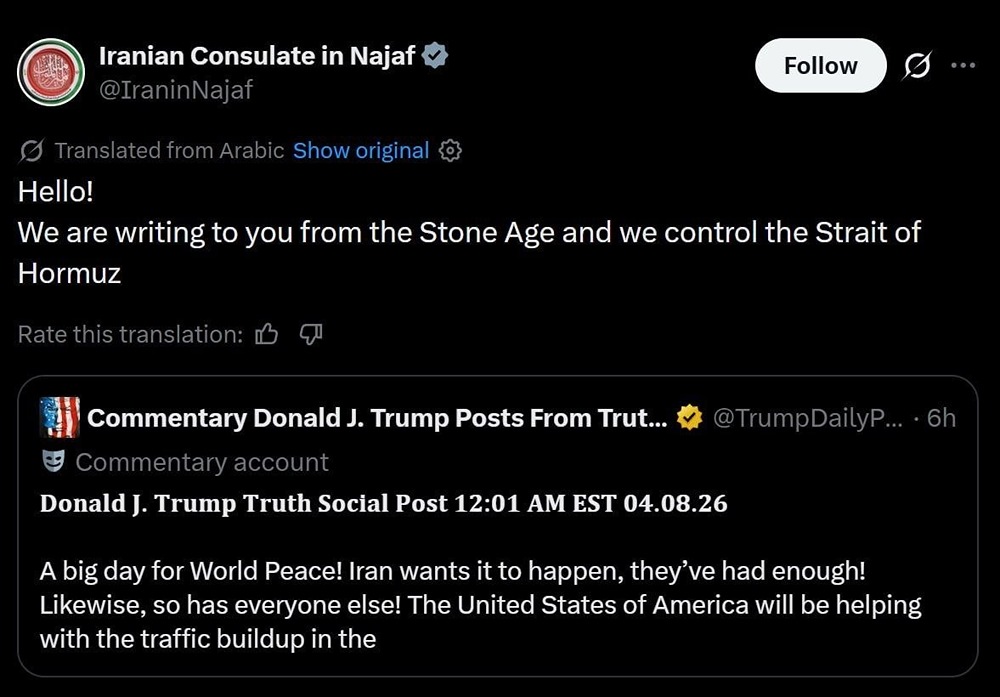Open the post's overflow menu
Image resolution: width=1000 pixels, height=697 pixels.
[962, 65]
